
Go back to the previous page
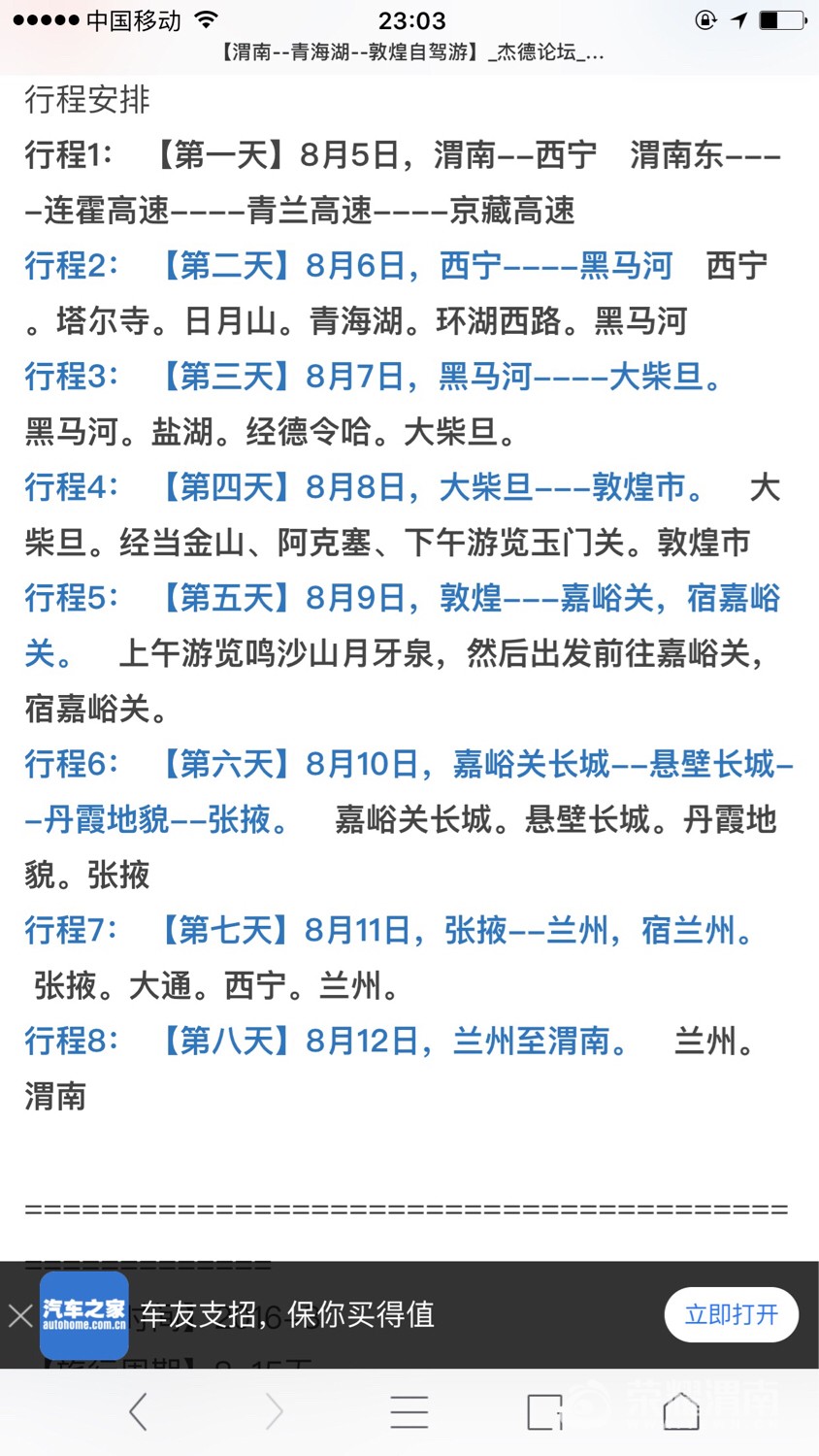tap(138, 1411)
